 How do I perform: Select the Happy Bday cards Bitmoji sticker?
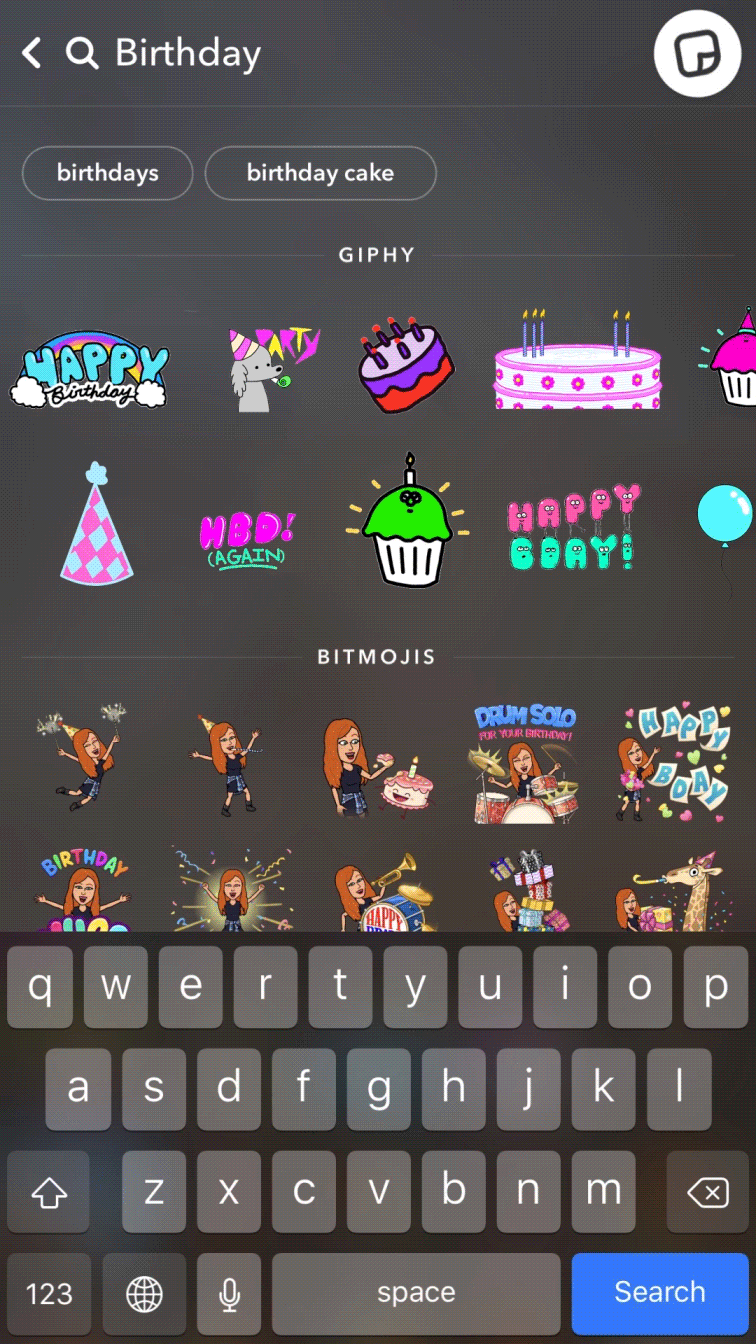click(673, 765)
